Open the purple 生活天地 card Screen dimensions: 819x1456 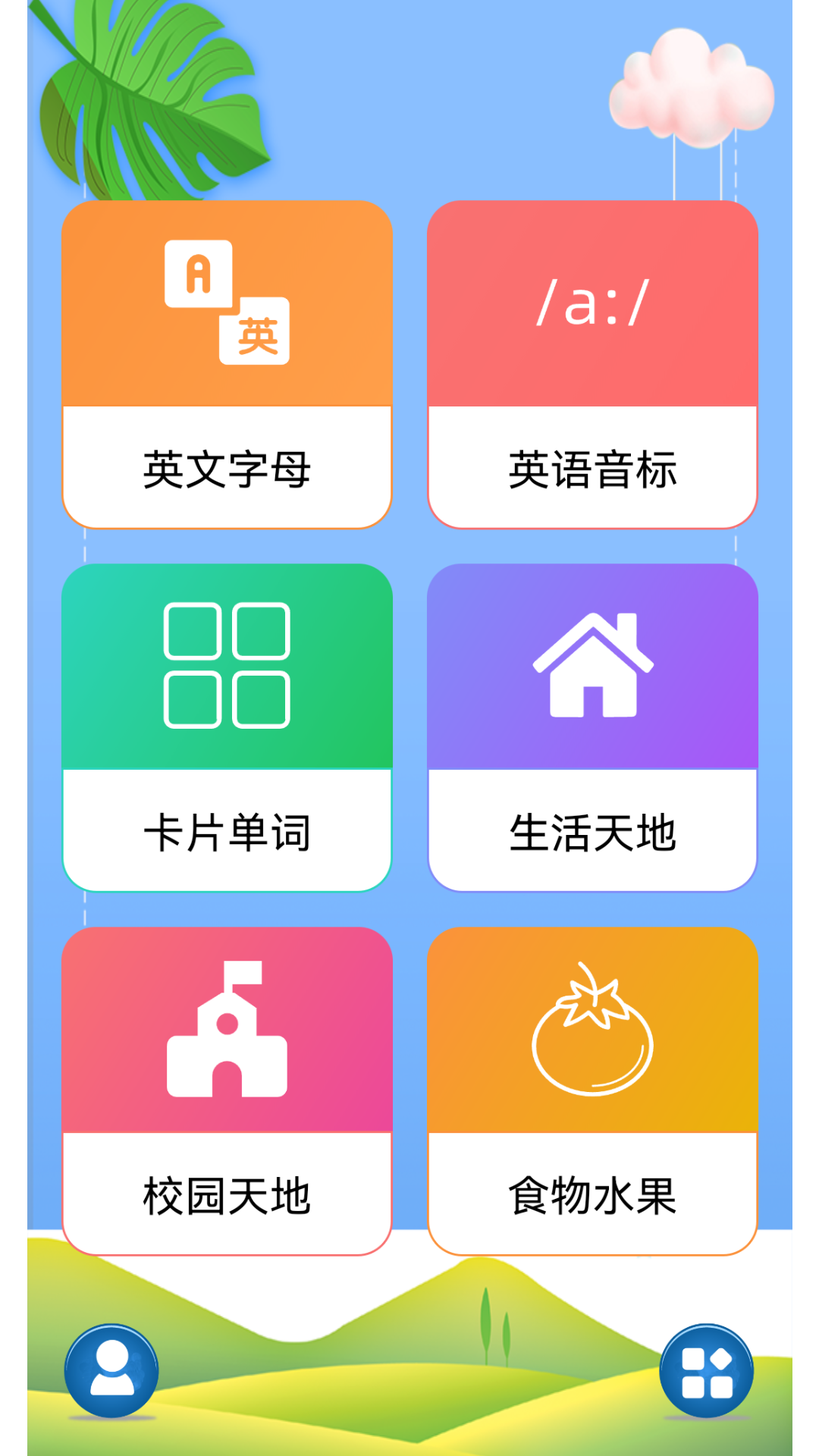[x=592, y=724]
